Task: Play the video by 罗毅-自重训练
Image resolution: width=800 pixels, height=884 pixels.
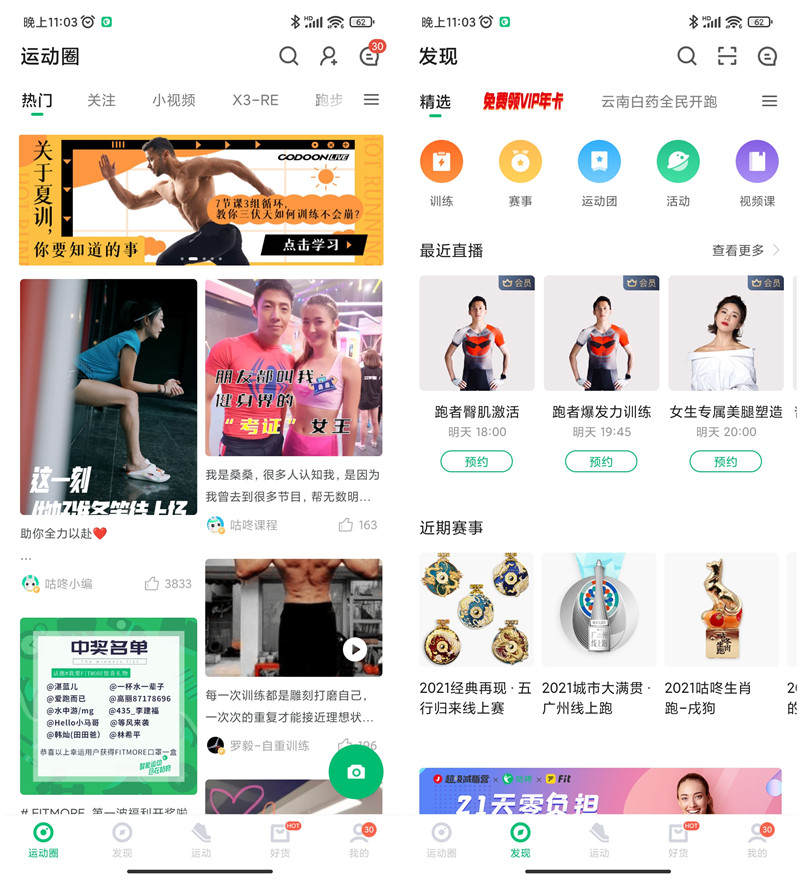Action: pos(354,649)
